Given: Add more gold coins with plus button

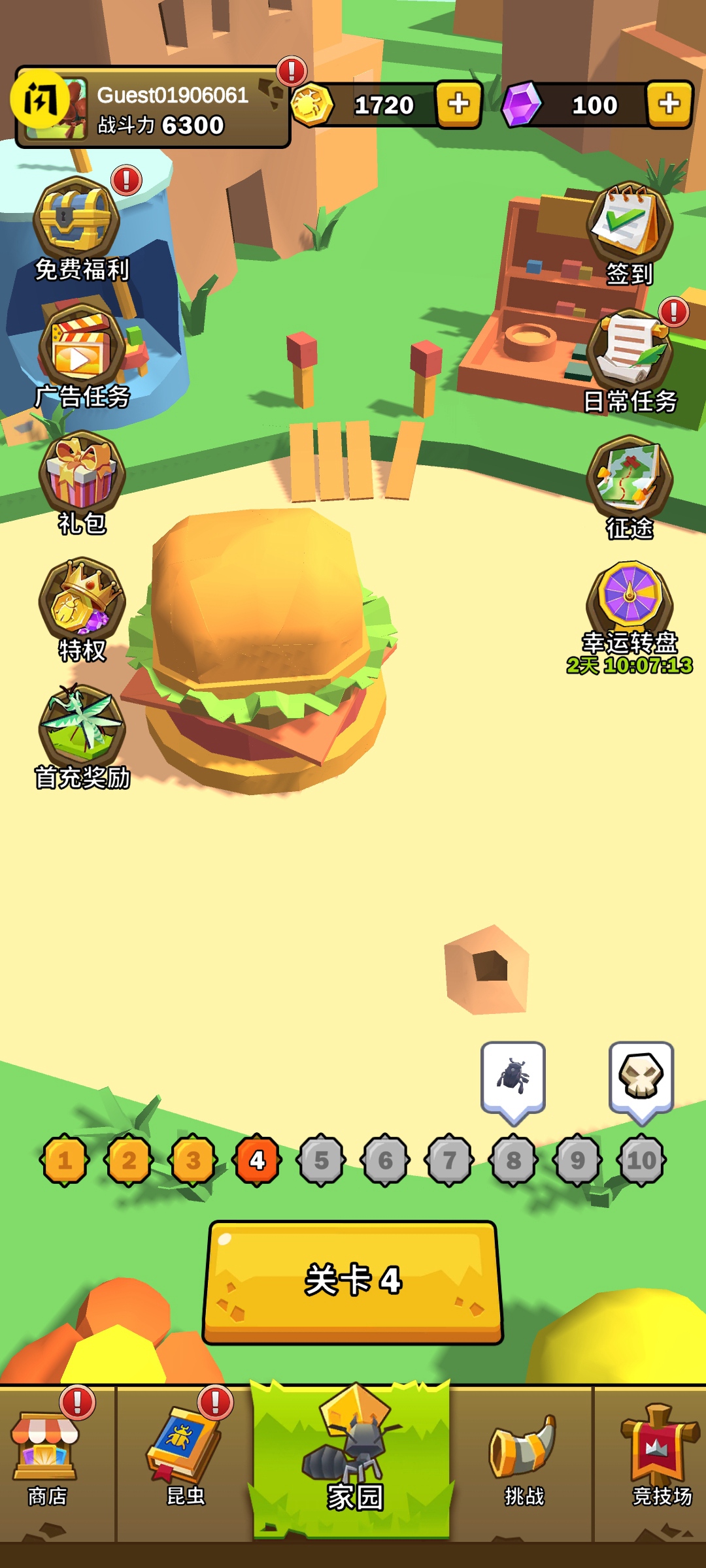Looking at the screenshot, I should click(458, 104).
